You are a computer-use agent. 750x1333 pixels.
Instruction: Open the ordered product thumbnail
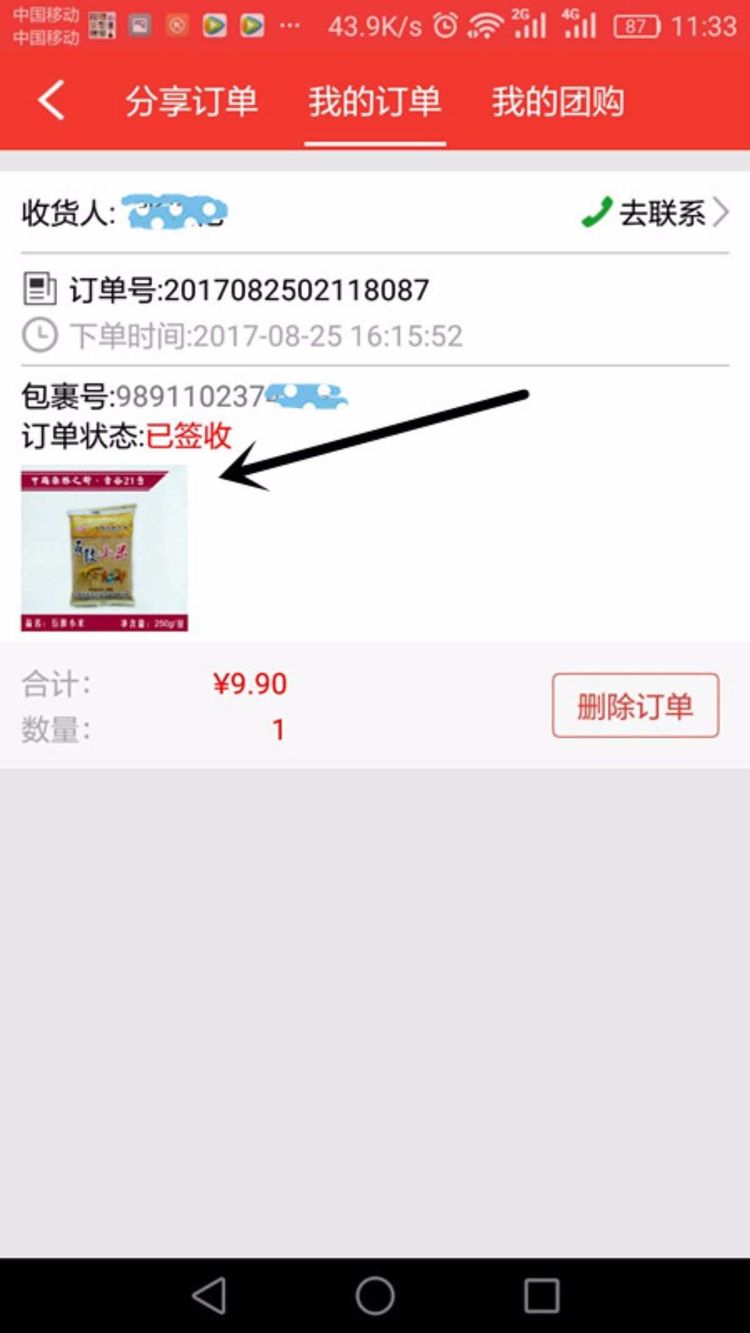click(x=104, y=548)
